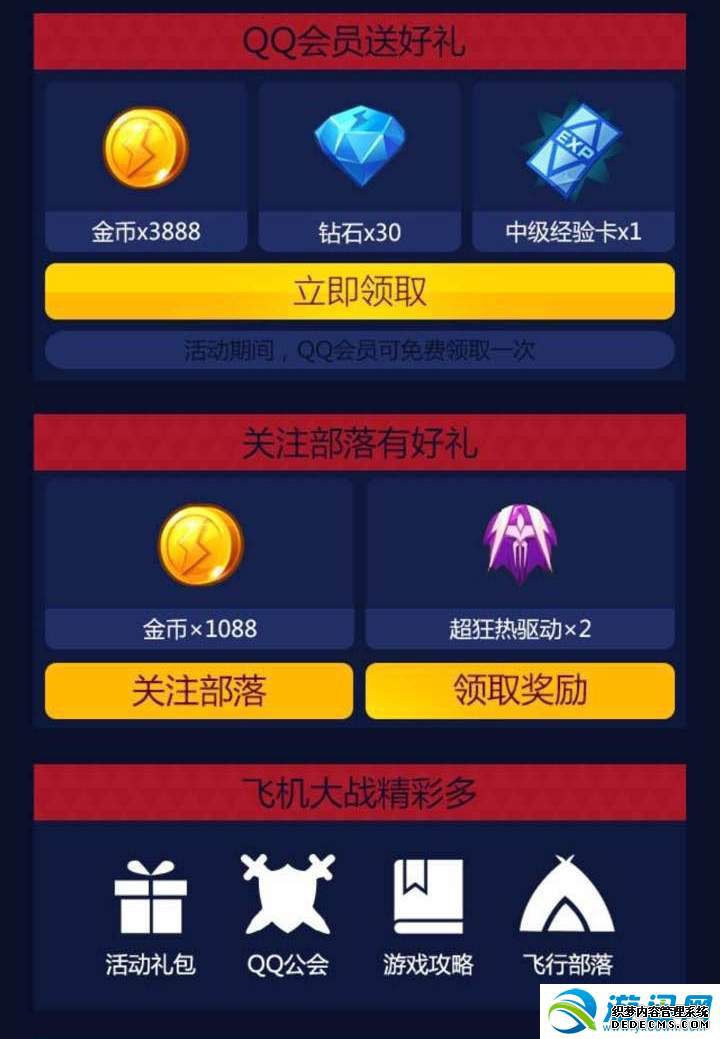
Task: Claim reward via 领取奖励 button
Action: click(x=520, y=690)
